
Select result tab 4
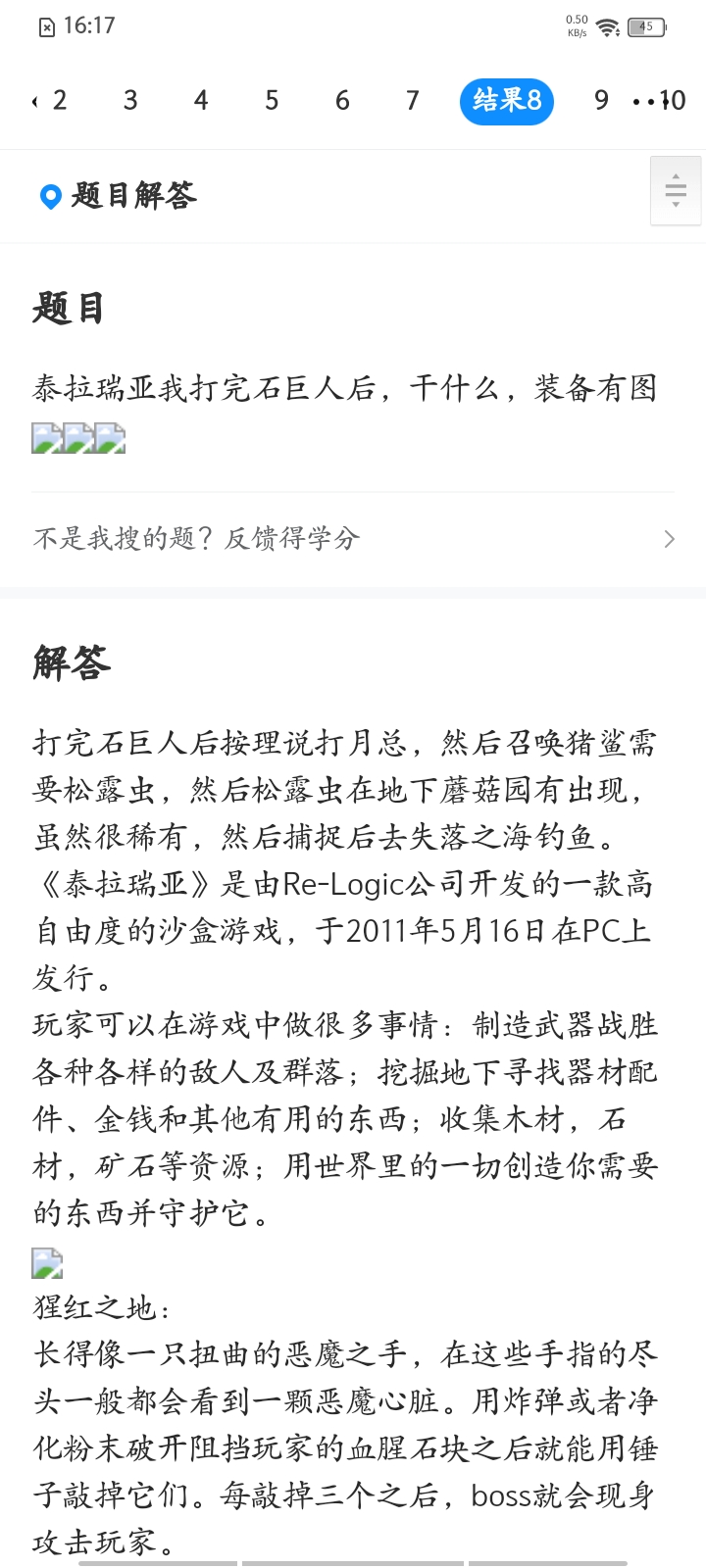[x=201, y=100]
